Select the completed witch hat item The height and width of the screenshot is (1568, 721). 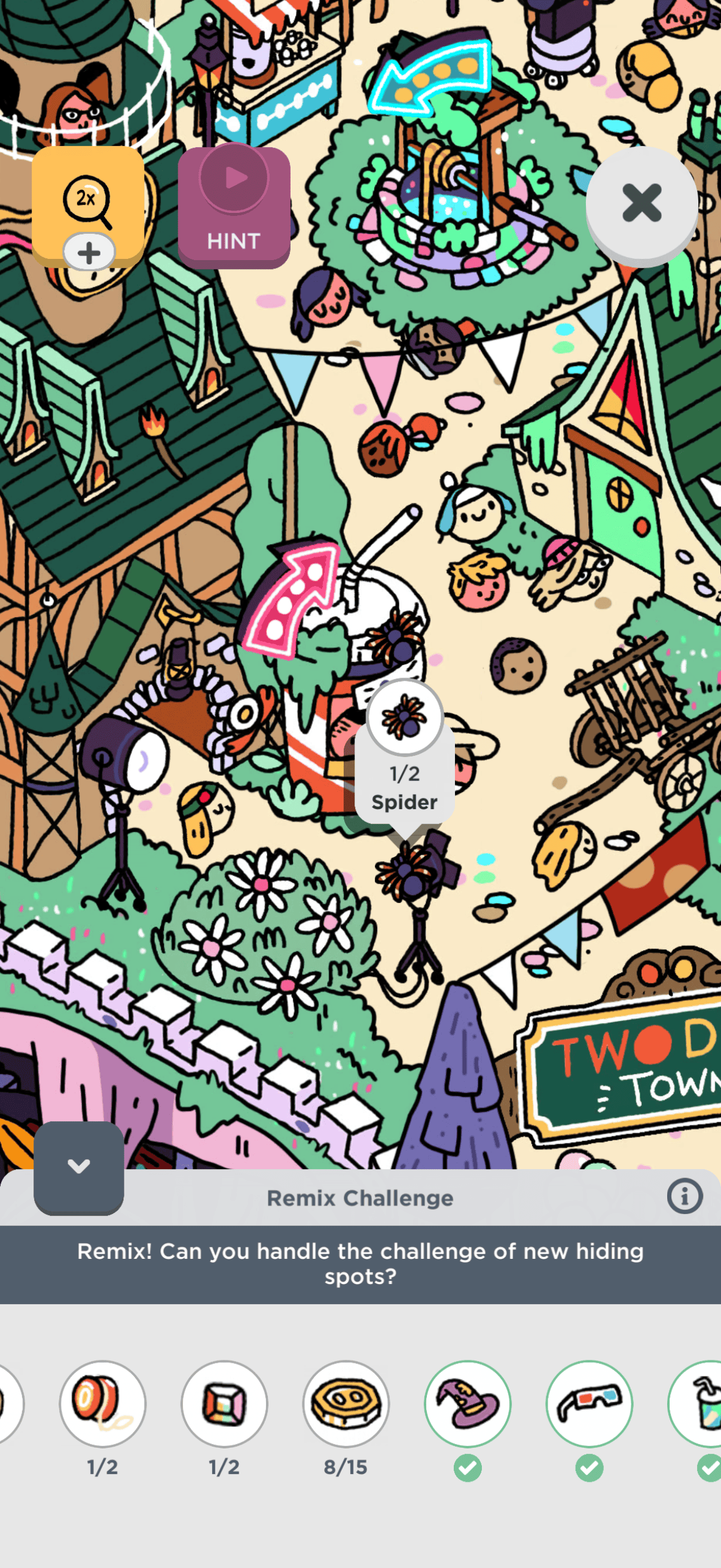pyautogui.click(x=468, y=1404)
